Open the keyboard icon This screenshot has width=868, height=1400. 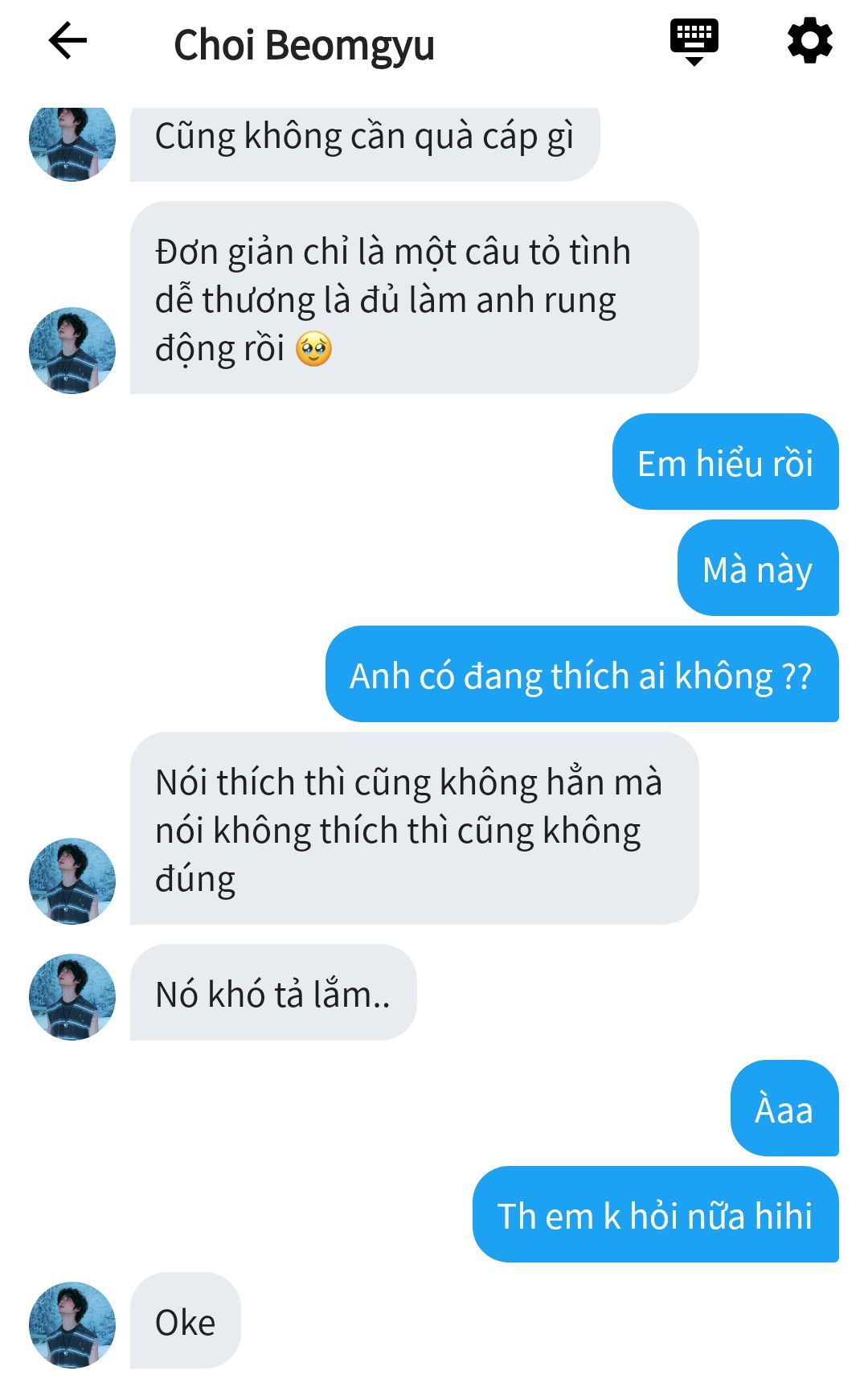[694, 42]
